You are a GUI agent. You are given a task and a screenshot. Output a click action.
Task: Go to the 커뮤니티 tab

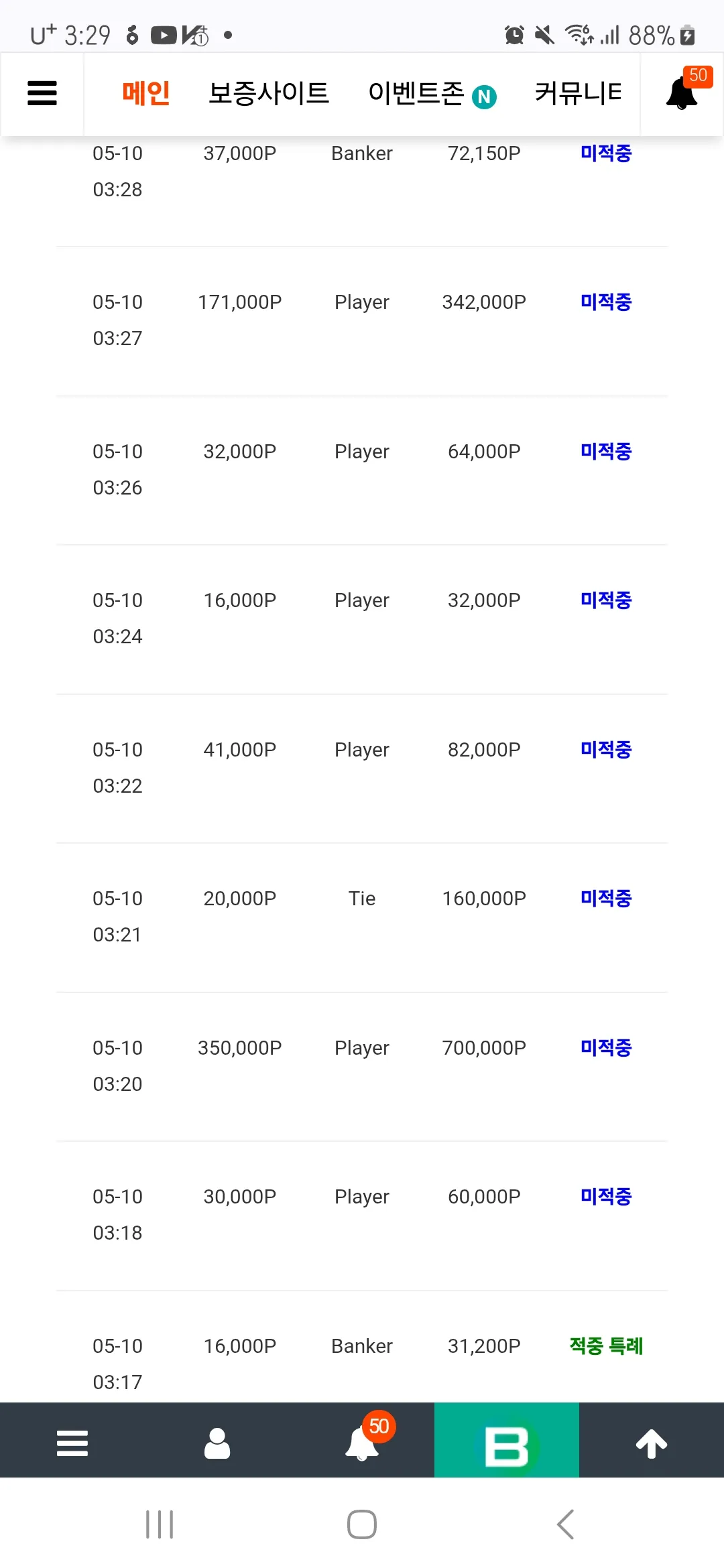click(x=578, y=93)
